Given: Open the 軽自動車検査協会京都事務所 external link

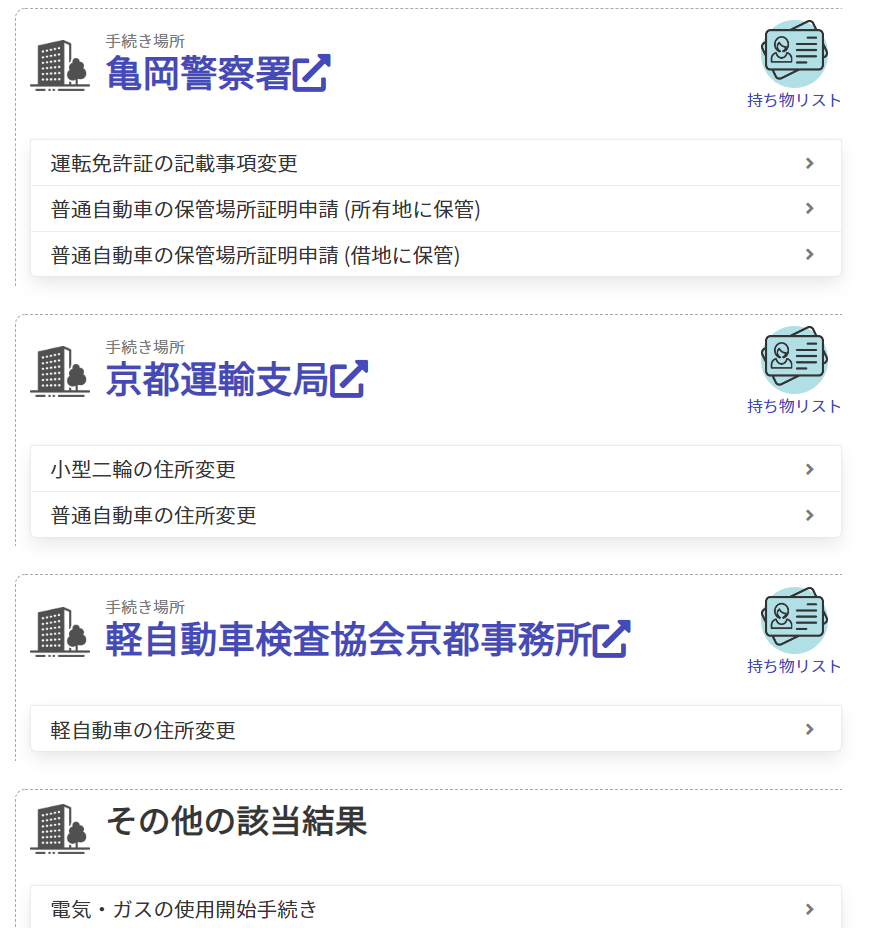Looking at the screenshot, I should coord(368,639).
